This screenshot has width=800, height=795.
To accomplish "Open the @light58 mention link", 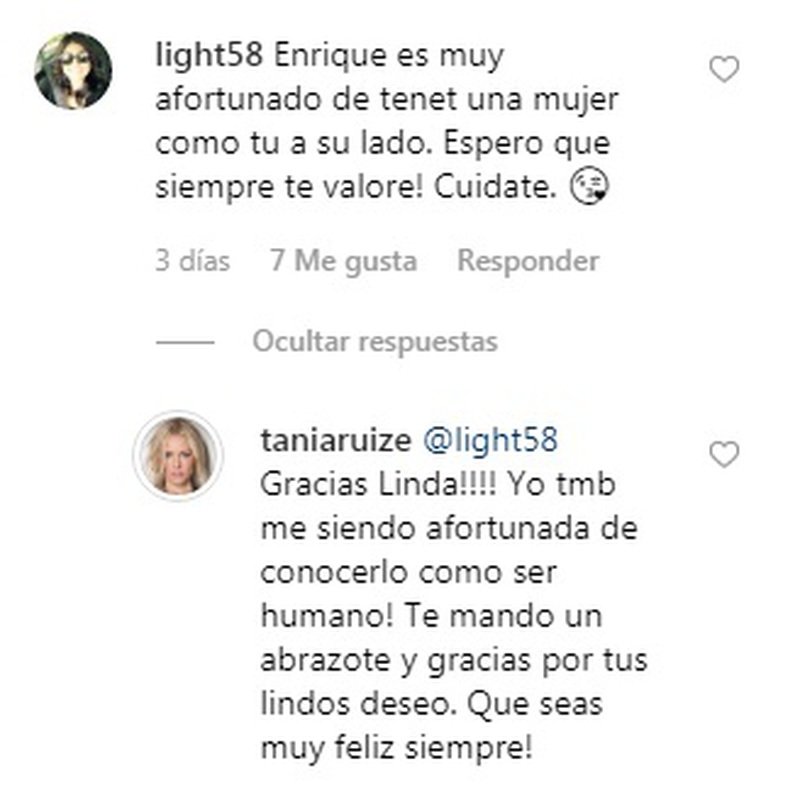I will [x=491, y=441].
